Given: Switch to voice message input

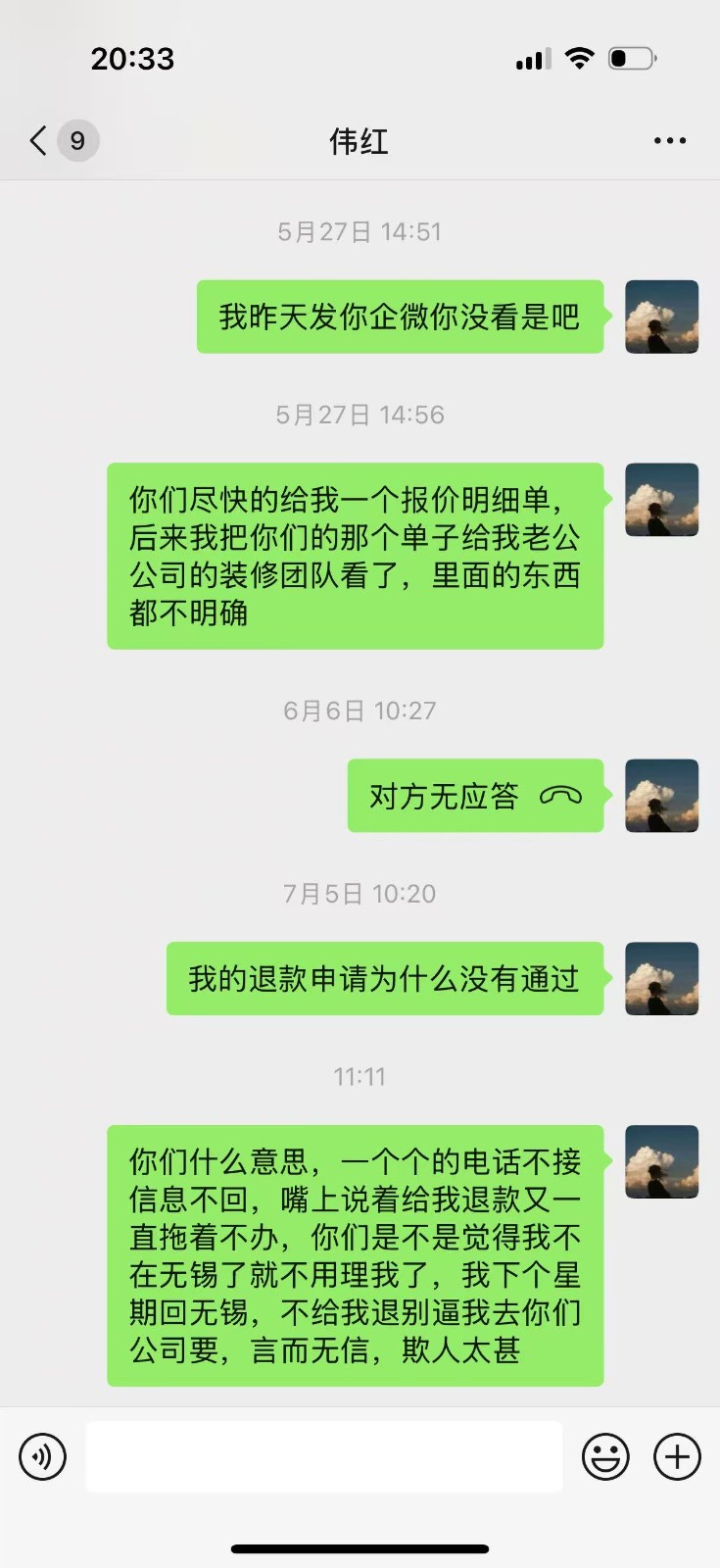Looking at the screenshot, I should [42, 1456].
